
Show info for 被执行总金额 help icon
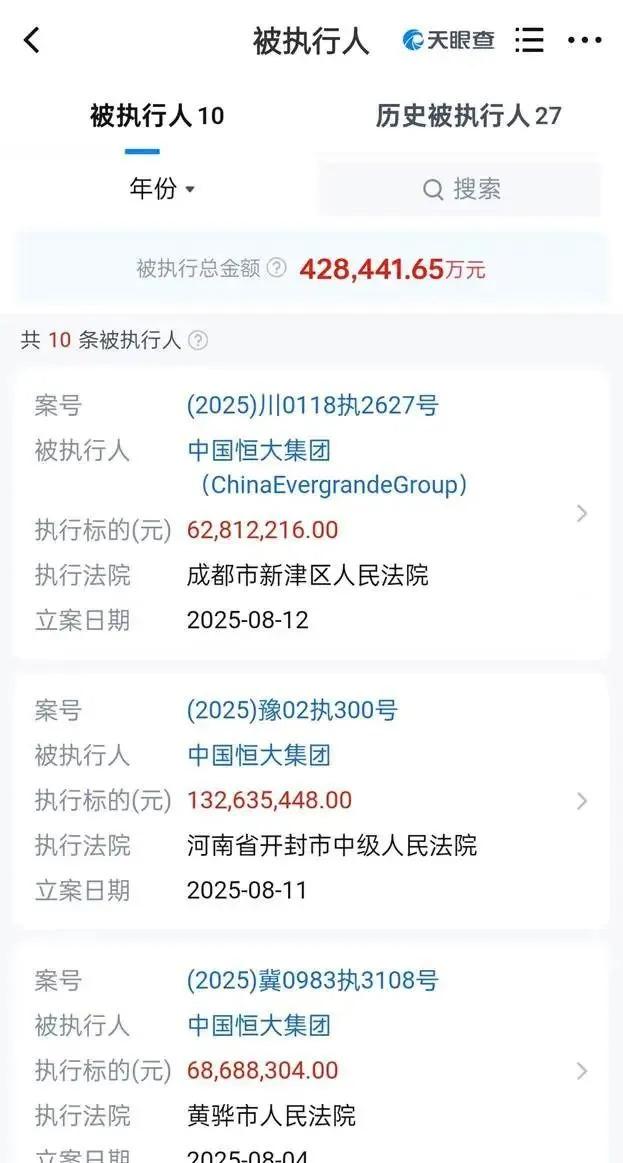[277, 268]
